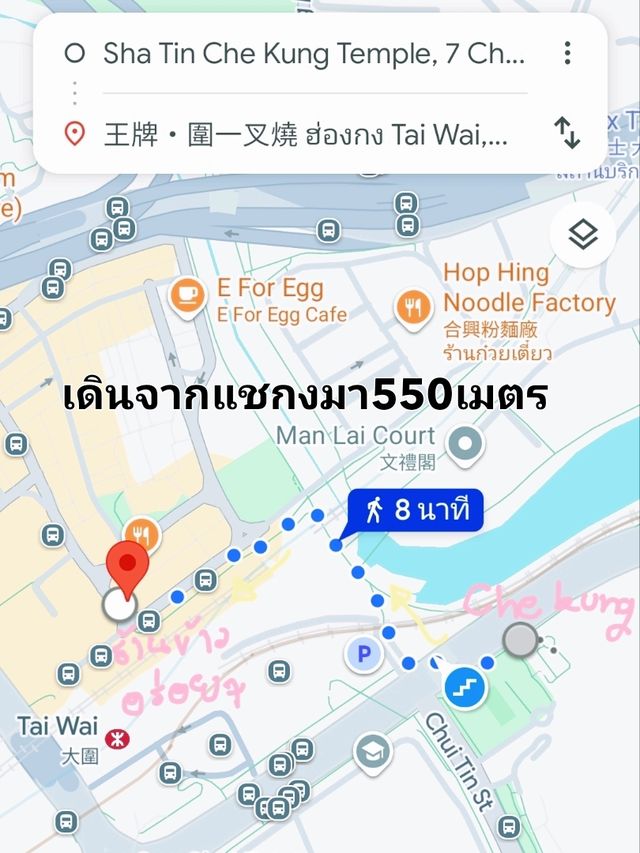The height and width of the screenshot is (853, 640).
Task: Swap start and destination
Action: pos(567,133)
